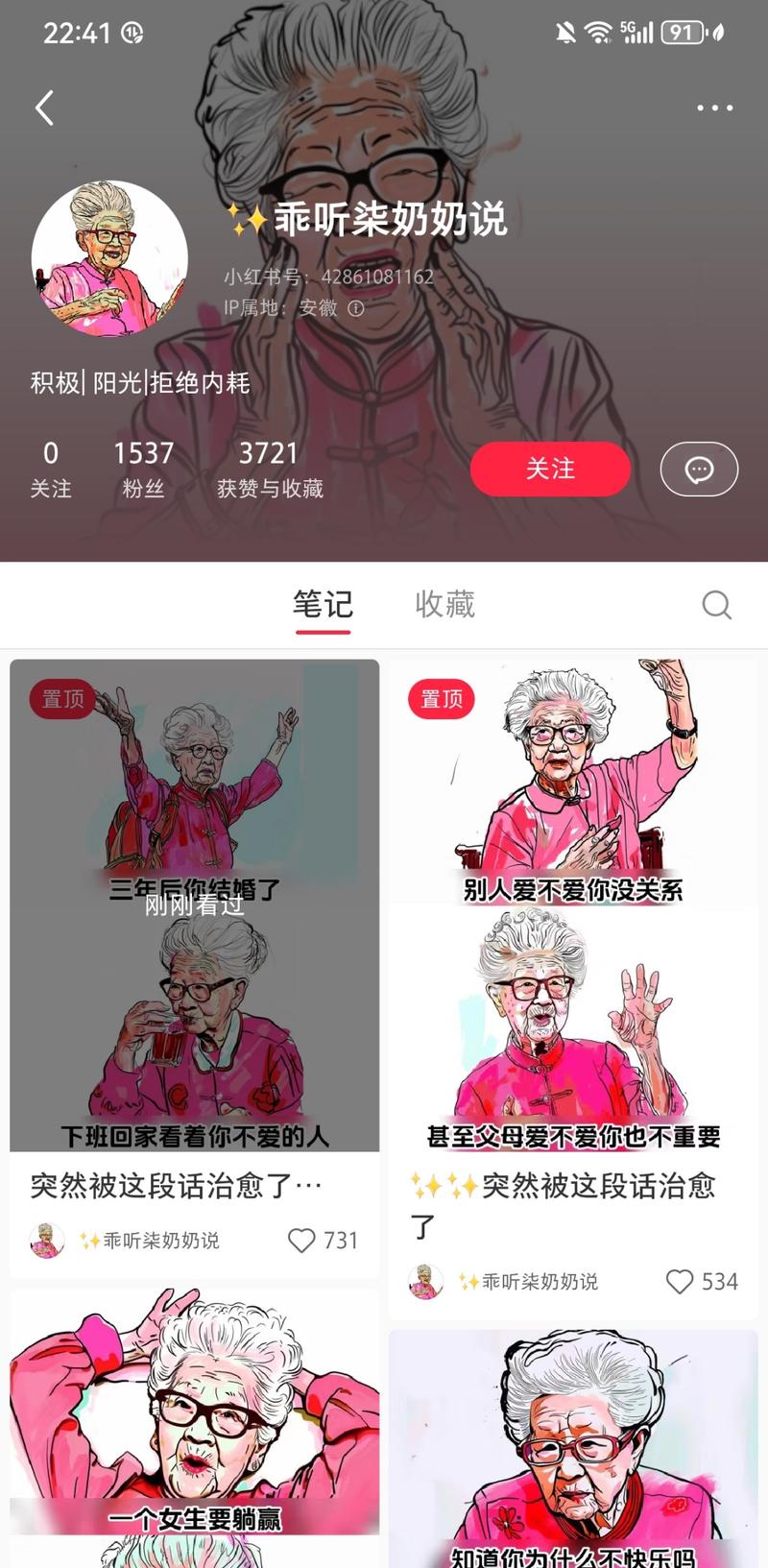The height and width of the screenshot is (1568, 768).
Task: Open the three-dot overflow menu
Action: pos(714,108)
